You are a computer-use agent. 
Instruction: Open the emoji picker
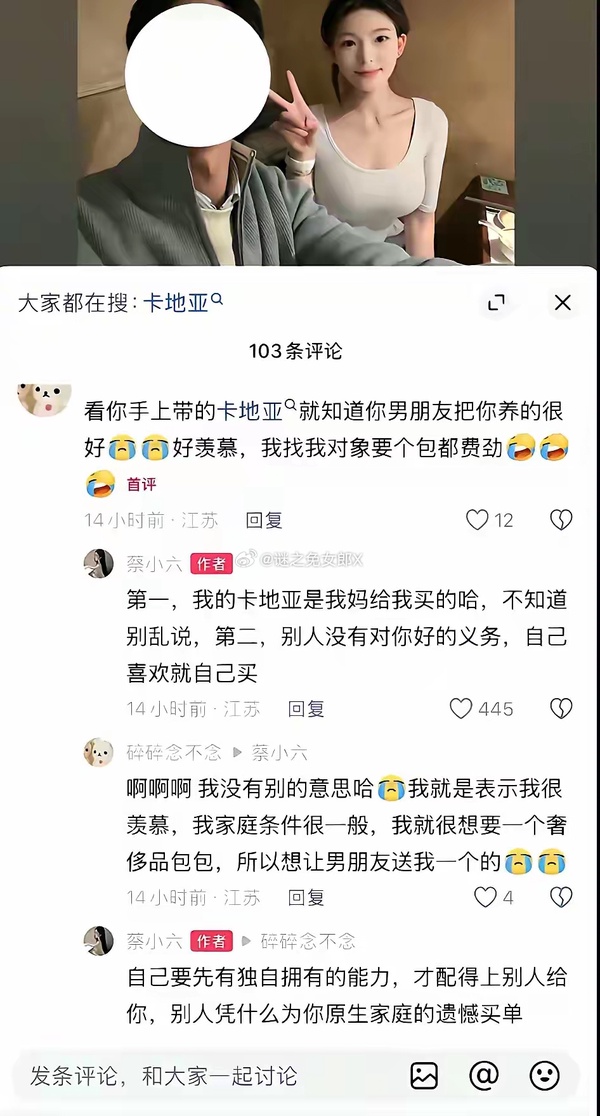tap(544, 1075)
